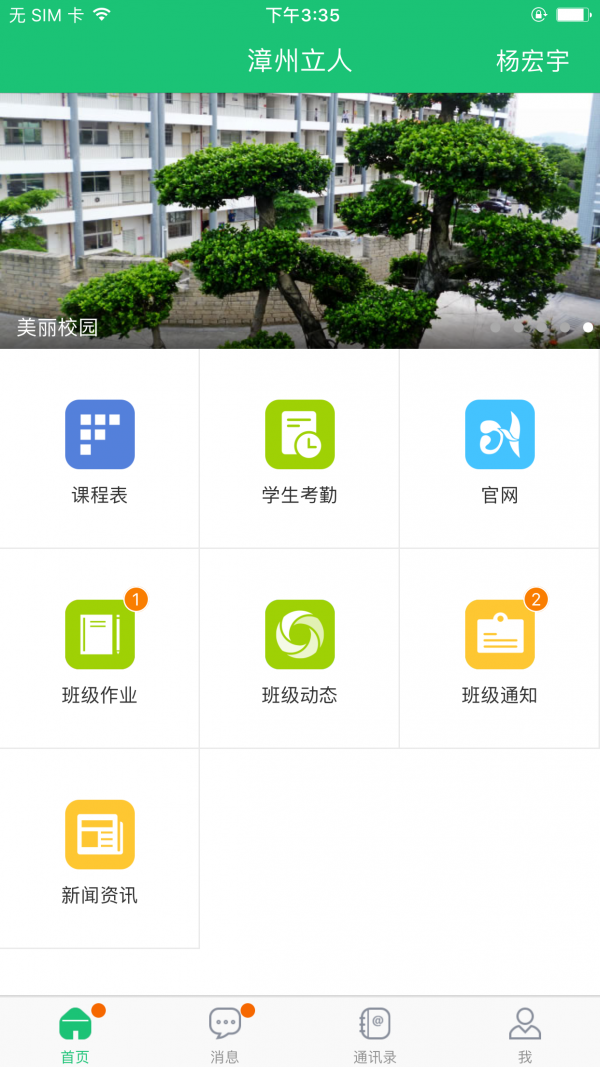Switch to the 消息 tab
This screenshot has height=1067, width=600.
click(225, 1032)
